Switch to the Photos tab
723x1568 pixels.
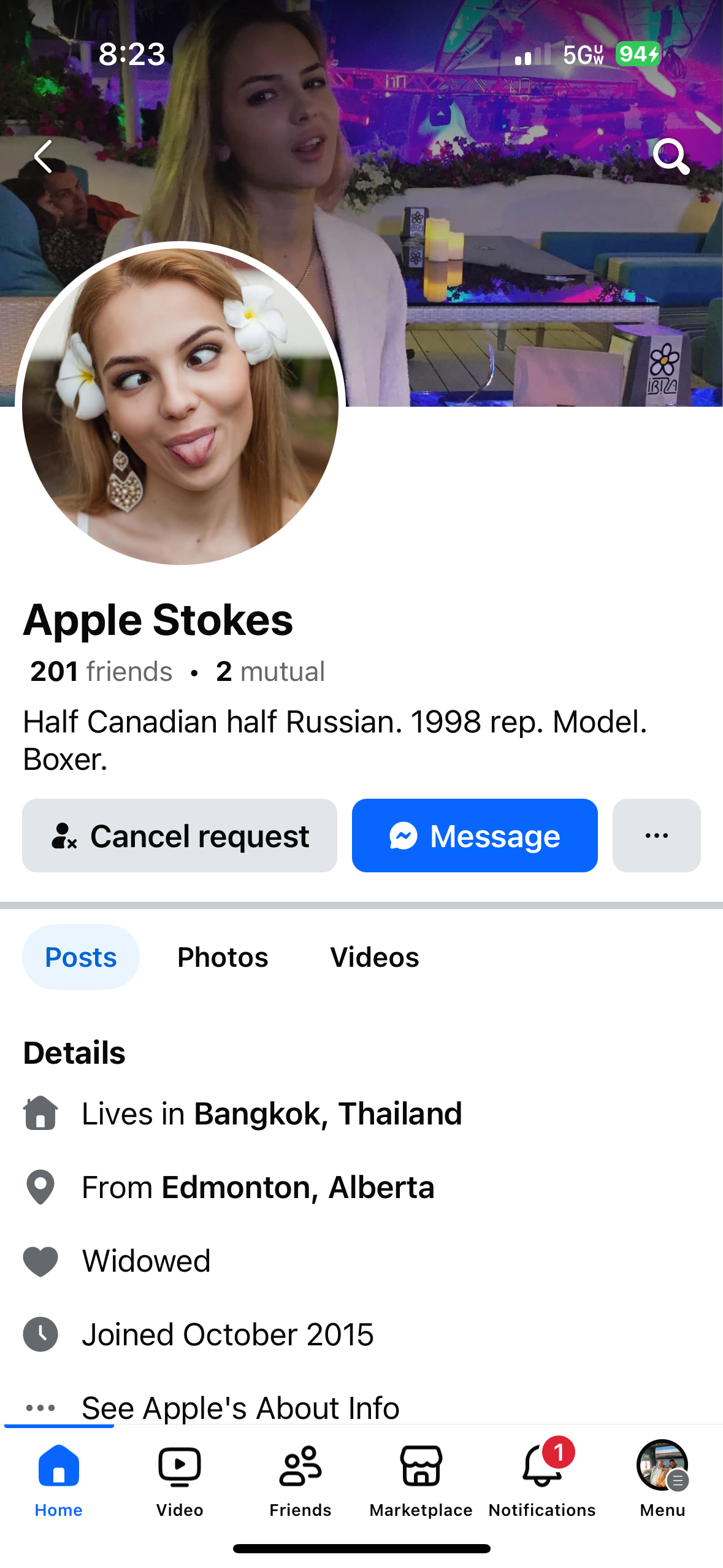223,957
